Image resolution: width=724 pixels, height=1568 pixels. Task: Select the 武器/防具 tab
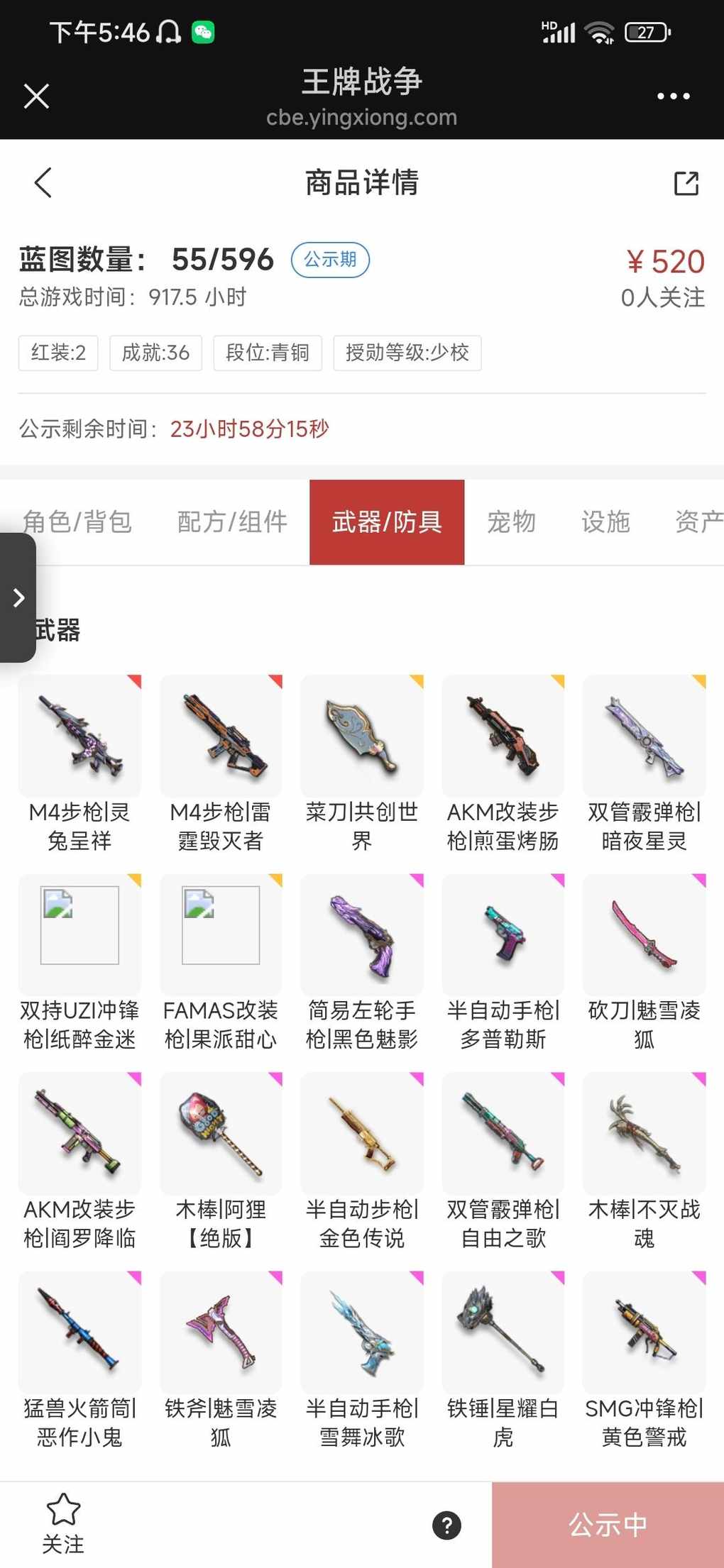(x=387, y=522)
